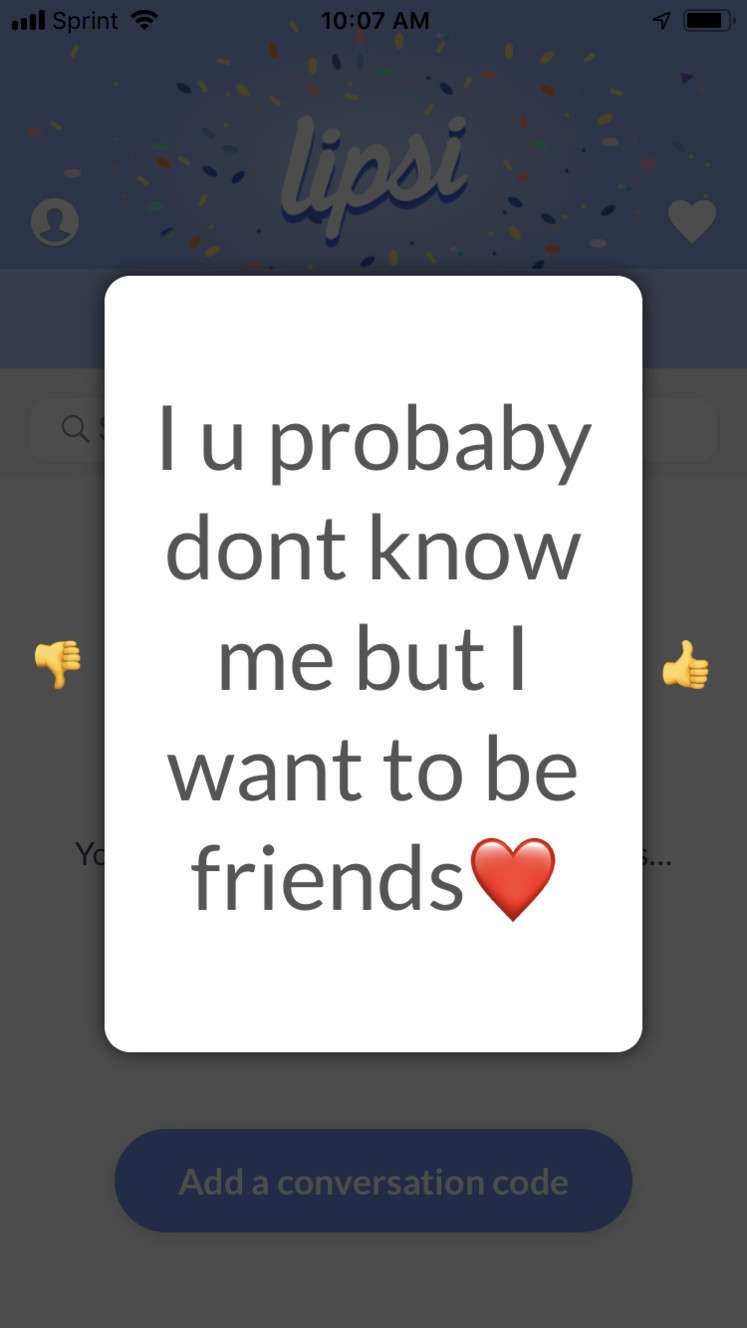Tap the magnifying glass in the search bar

click(75, 428)
